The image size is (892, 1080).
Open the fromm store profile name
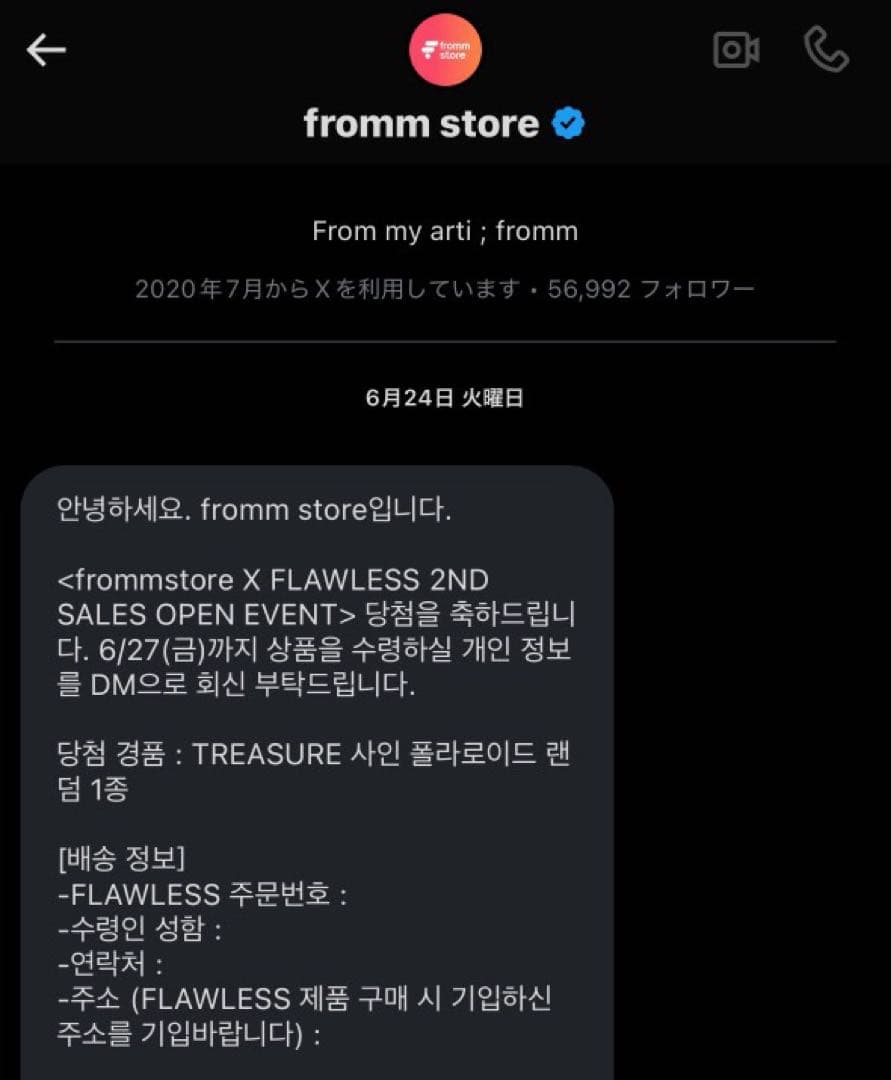click(418, 123)
